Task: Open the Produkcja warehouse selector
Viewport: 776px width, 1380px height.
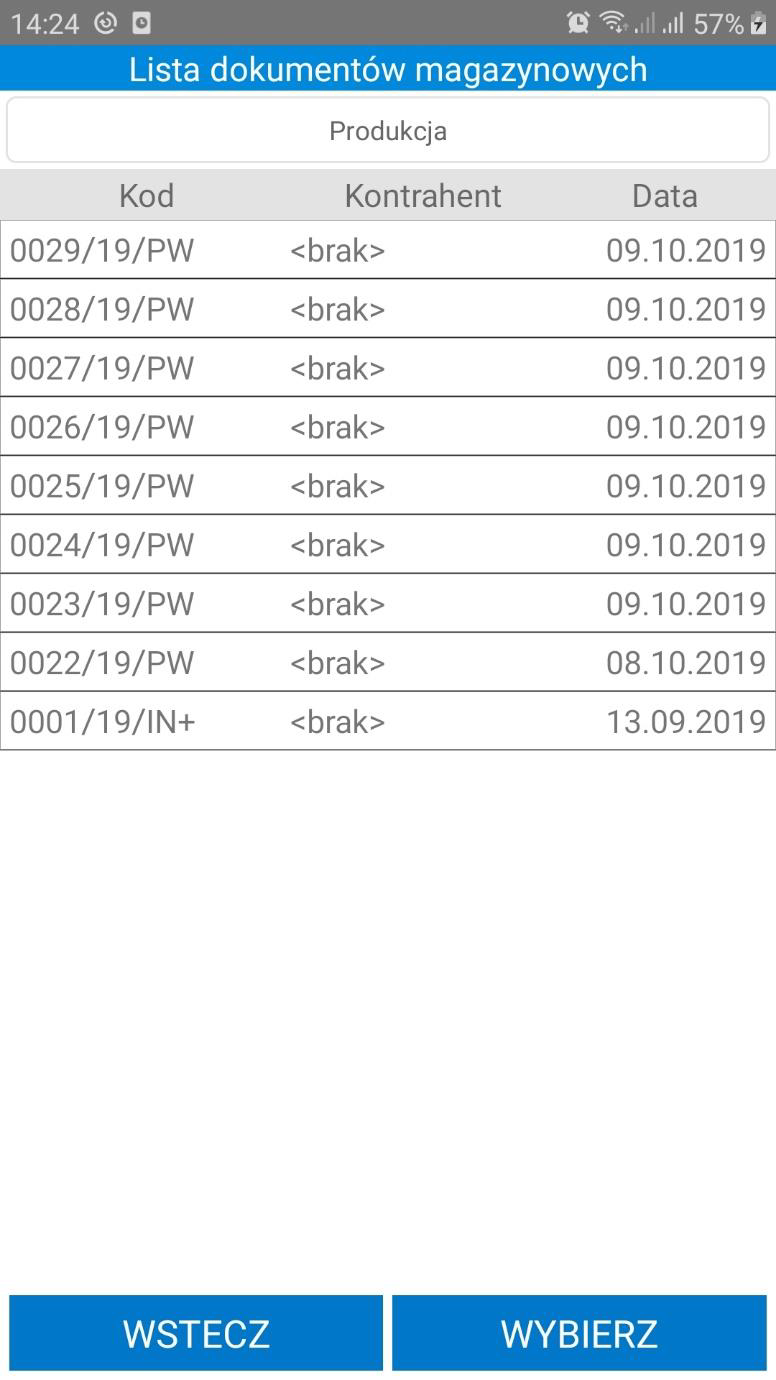Action: tap(388, 129)
